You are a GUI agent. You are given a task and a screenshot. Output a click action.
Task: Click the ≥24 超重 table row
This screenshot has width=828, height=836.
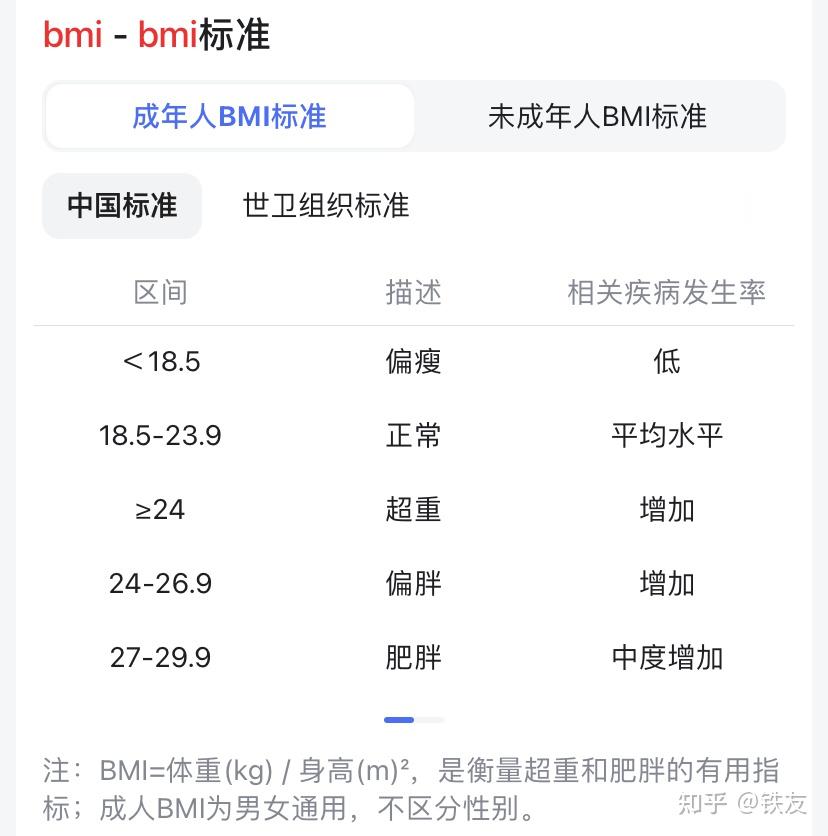click(x=413, y=510)
